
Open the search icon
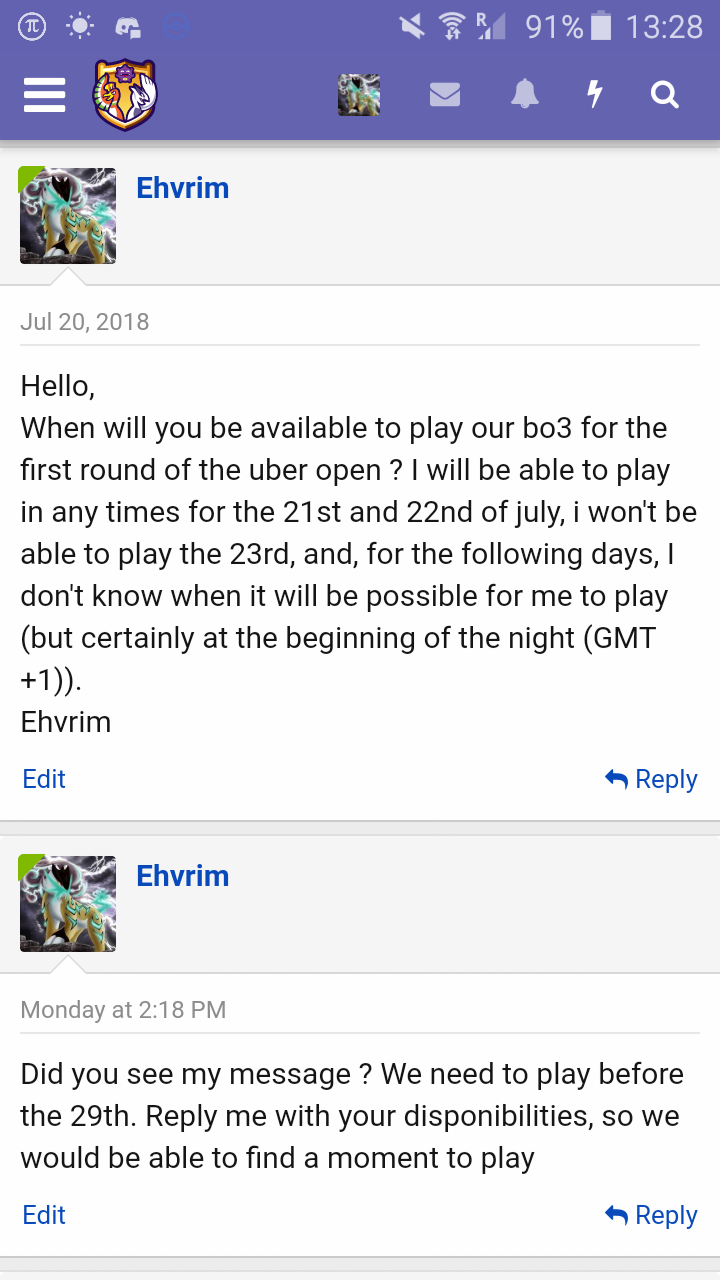[665, 95]
